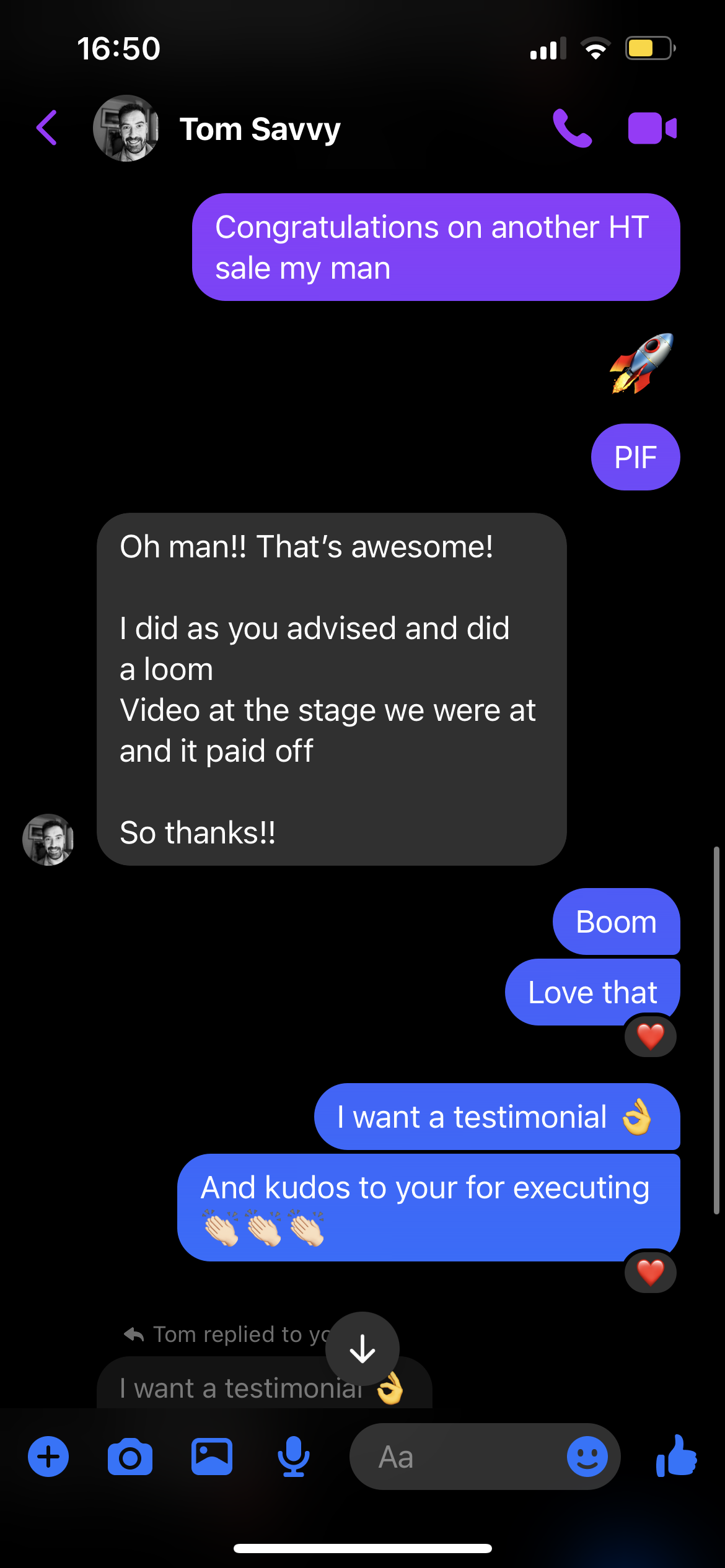View heart reaction on 'And kudos' message

650,1273
